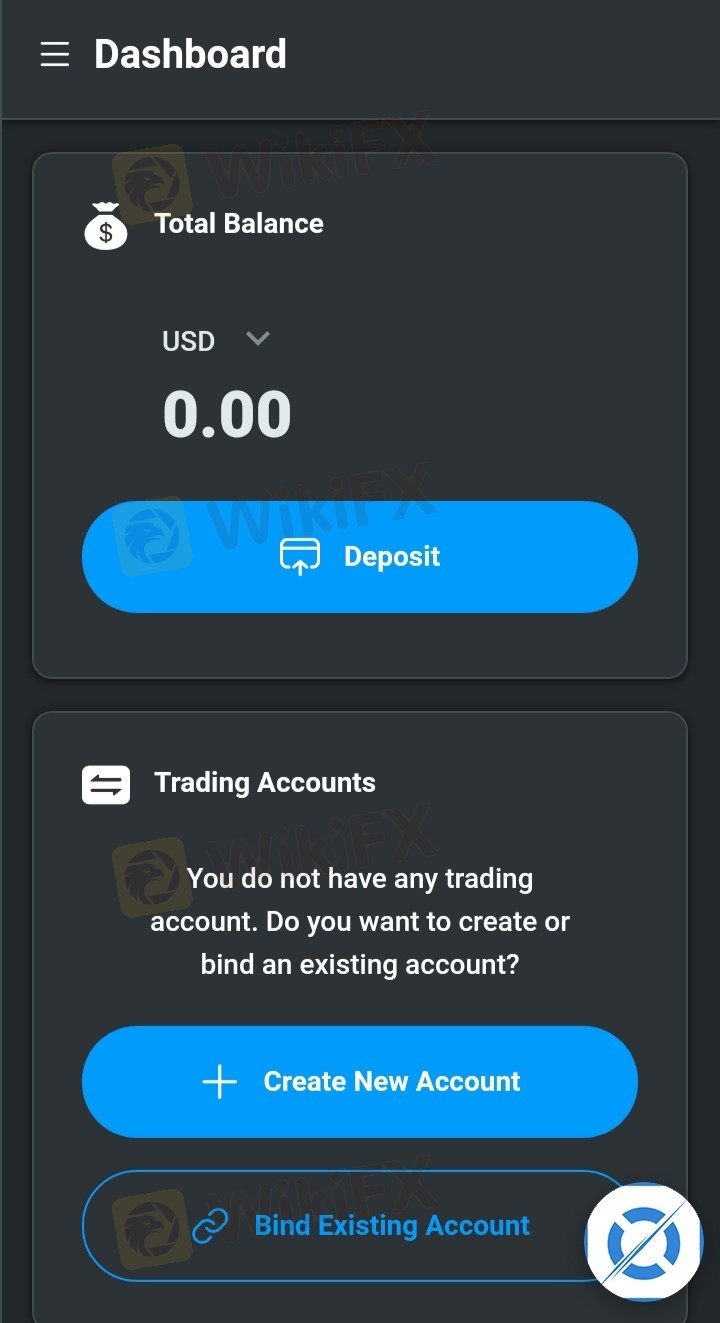Image resolution: width=720 pixels, height=1323 pixels.
Task: Open the floating support chat bubble
Action: point(643,1243)
